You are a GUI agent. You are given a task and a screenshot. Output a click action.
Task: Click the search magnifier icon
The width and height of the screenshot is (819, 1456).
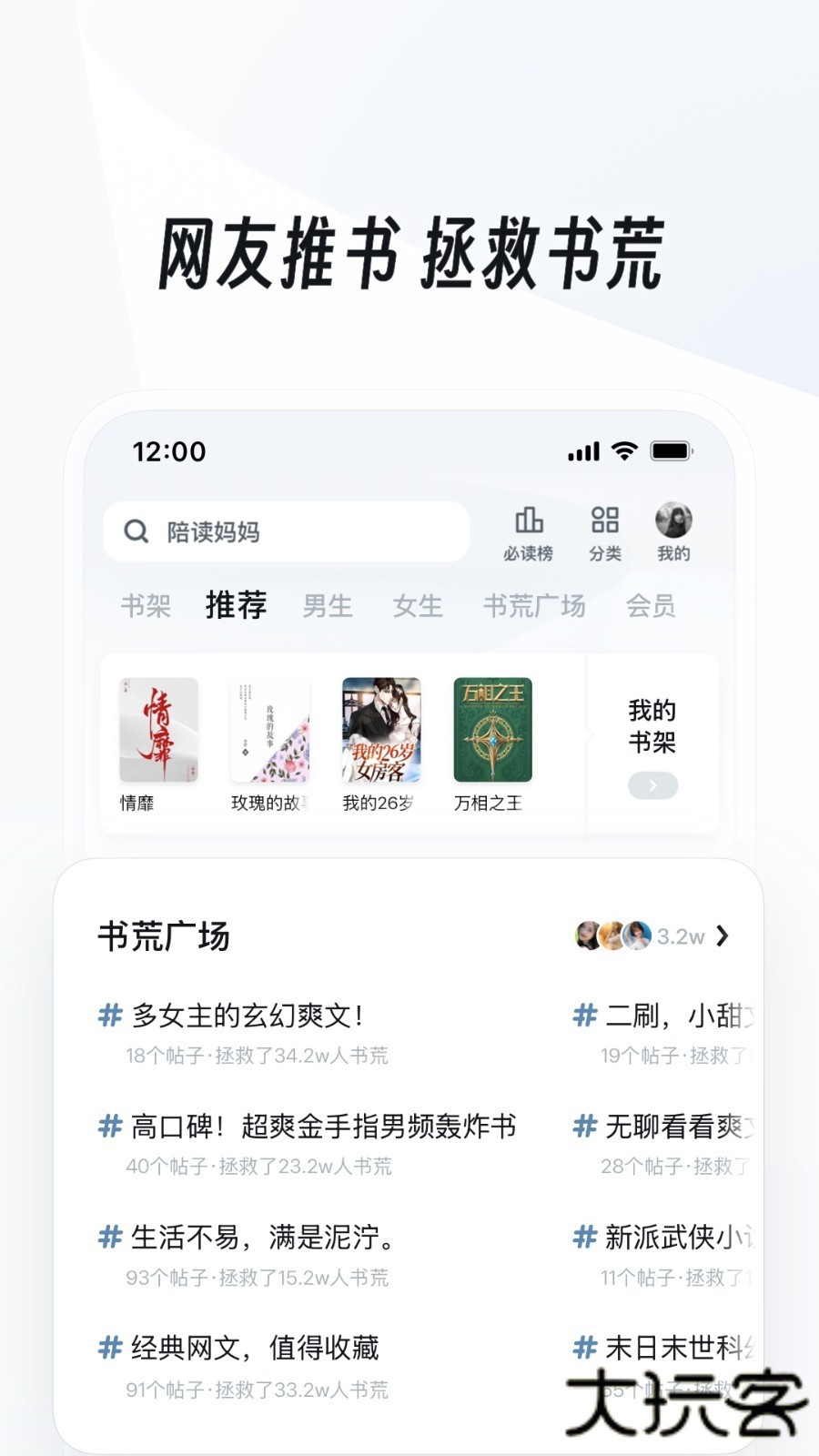(x=136, y=531)
